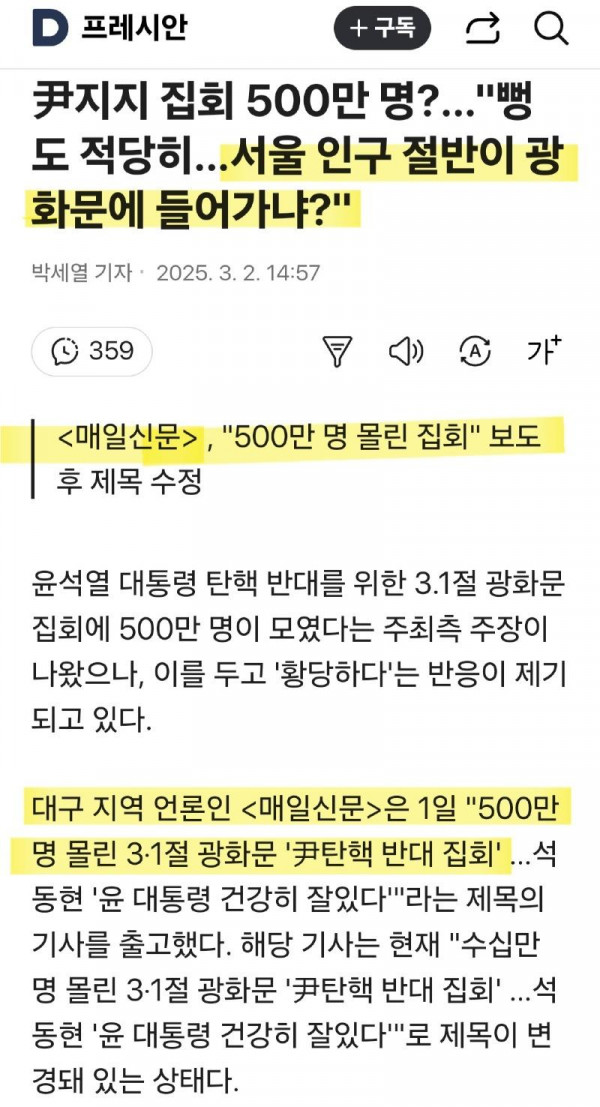Tap the 구독 subscribe button
600x1107 pixels.
(382, 29)
